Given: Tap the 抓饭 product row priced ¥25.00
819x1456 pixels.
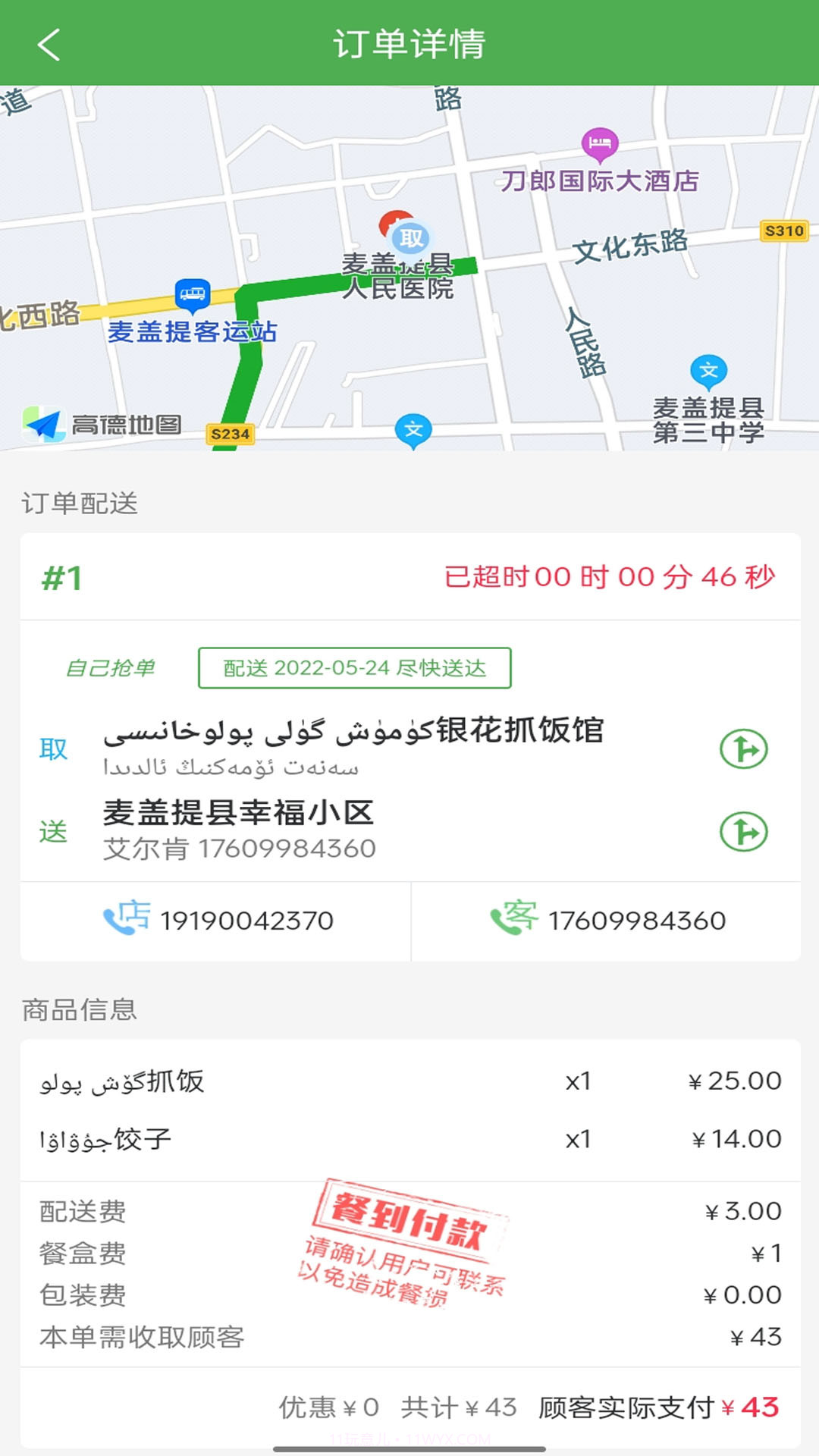Looking at the screenshot, I should pyautogui.click(x=409, y=1081).
